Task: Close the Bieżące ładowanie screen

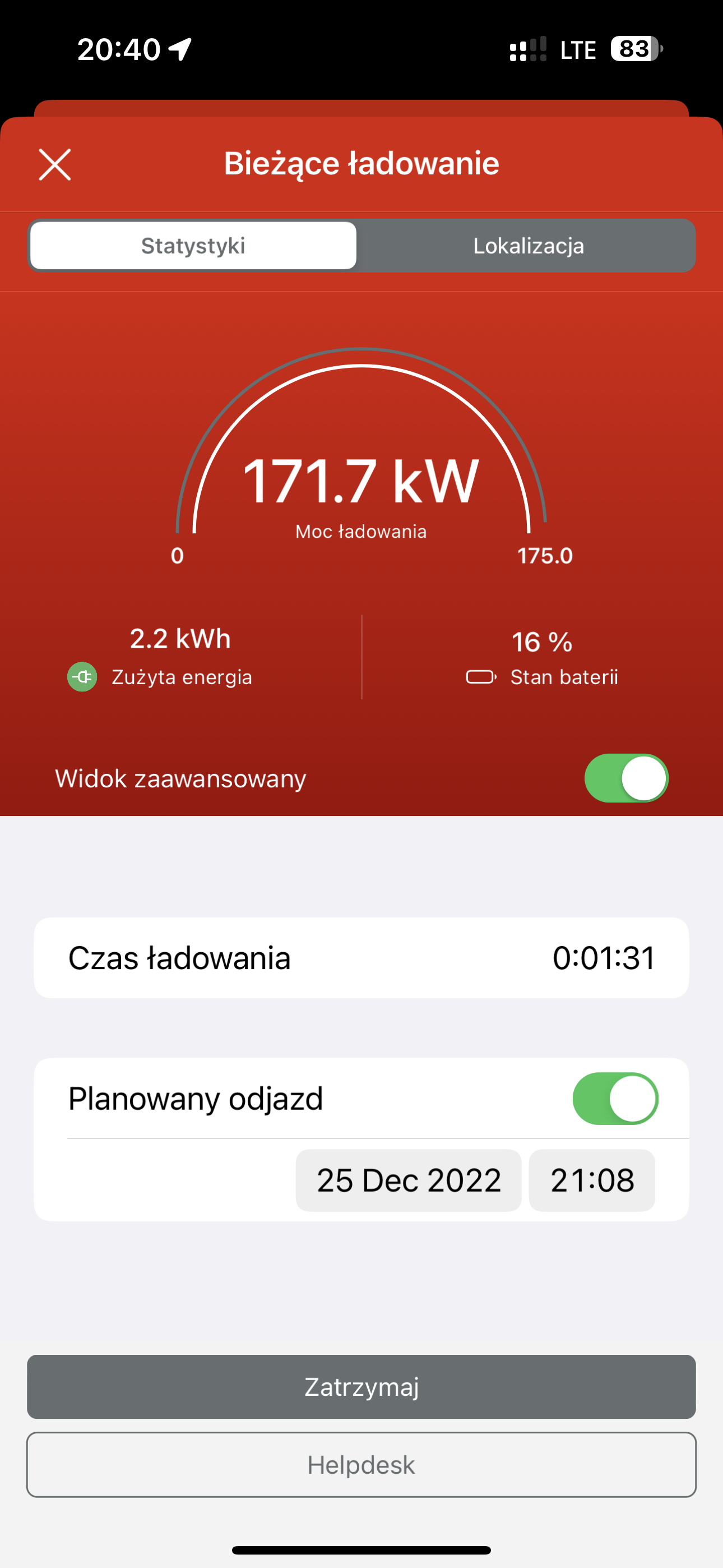Action: [55, 164]
